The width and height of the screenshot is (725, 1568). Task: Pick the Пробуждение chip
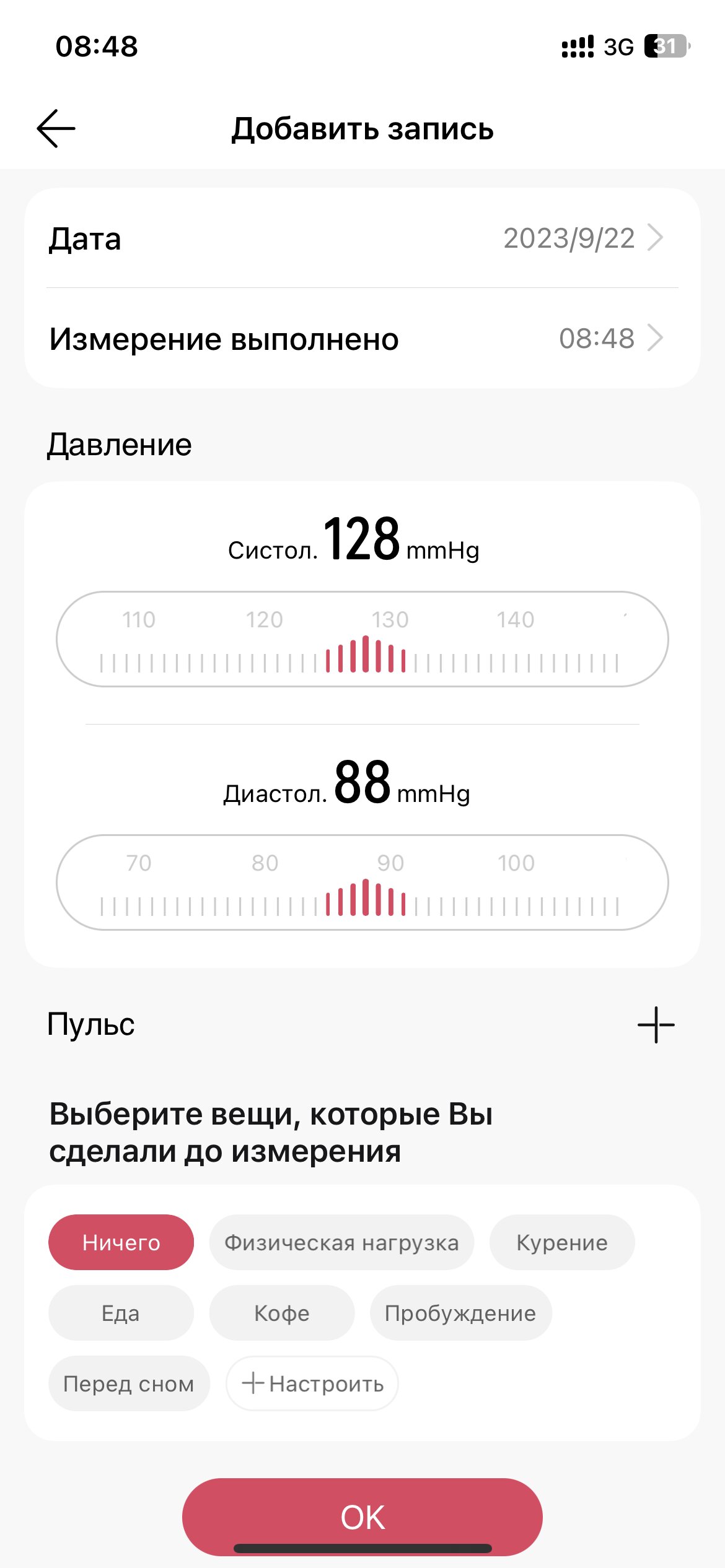pos(460,1313)
